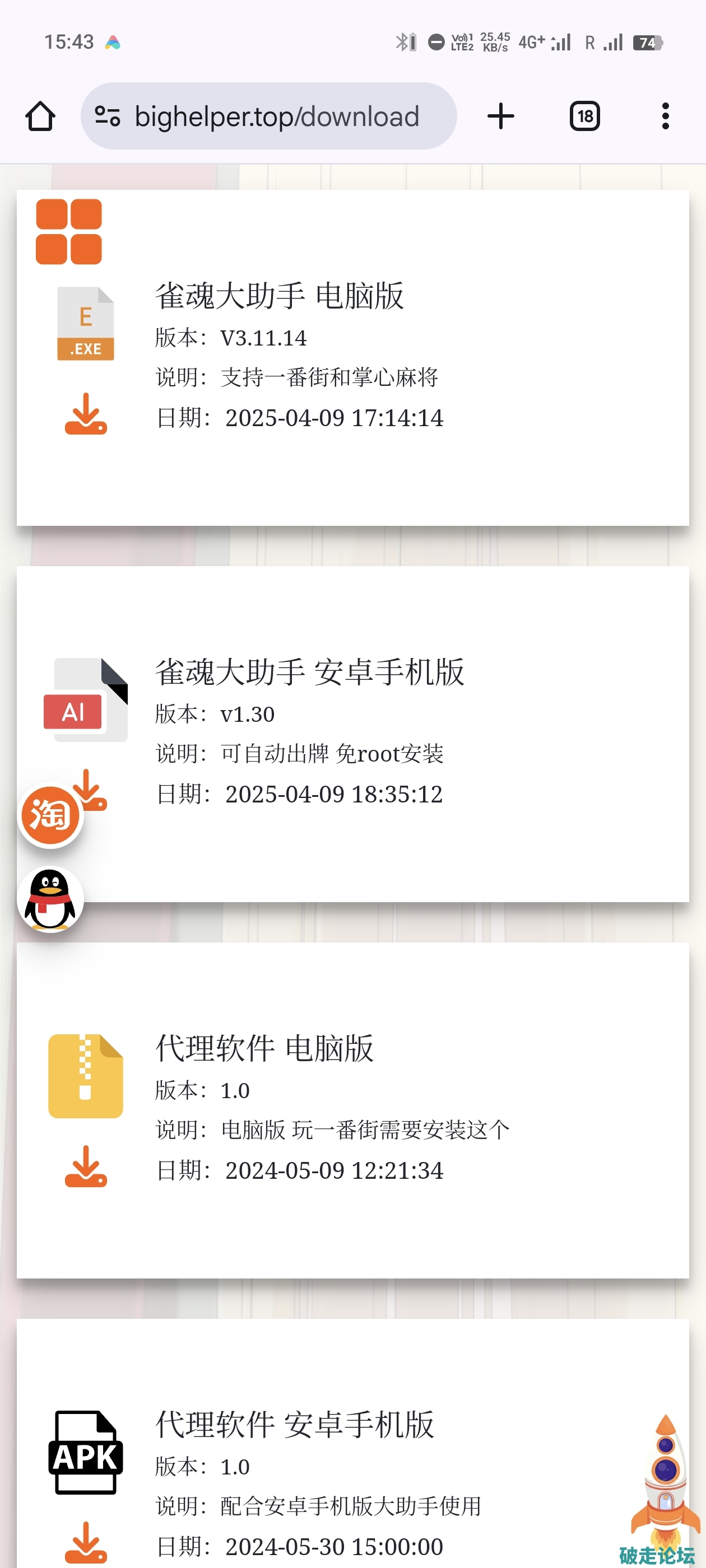
Task: Open the orange four-square grid menu
Action: (x=69, y=232)
